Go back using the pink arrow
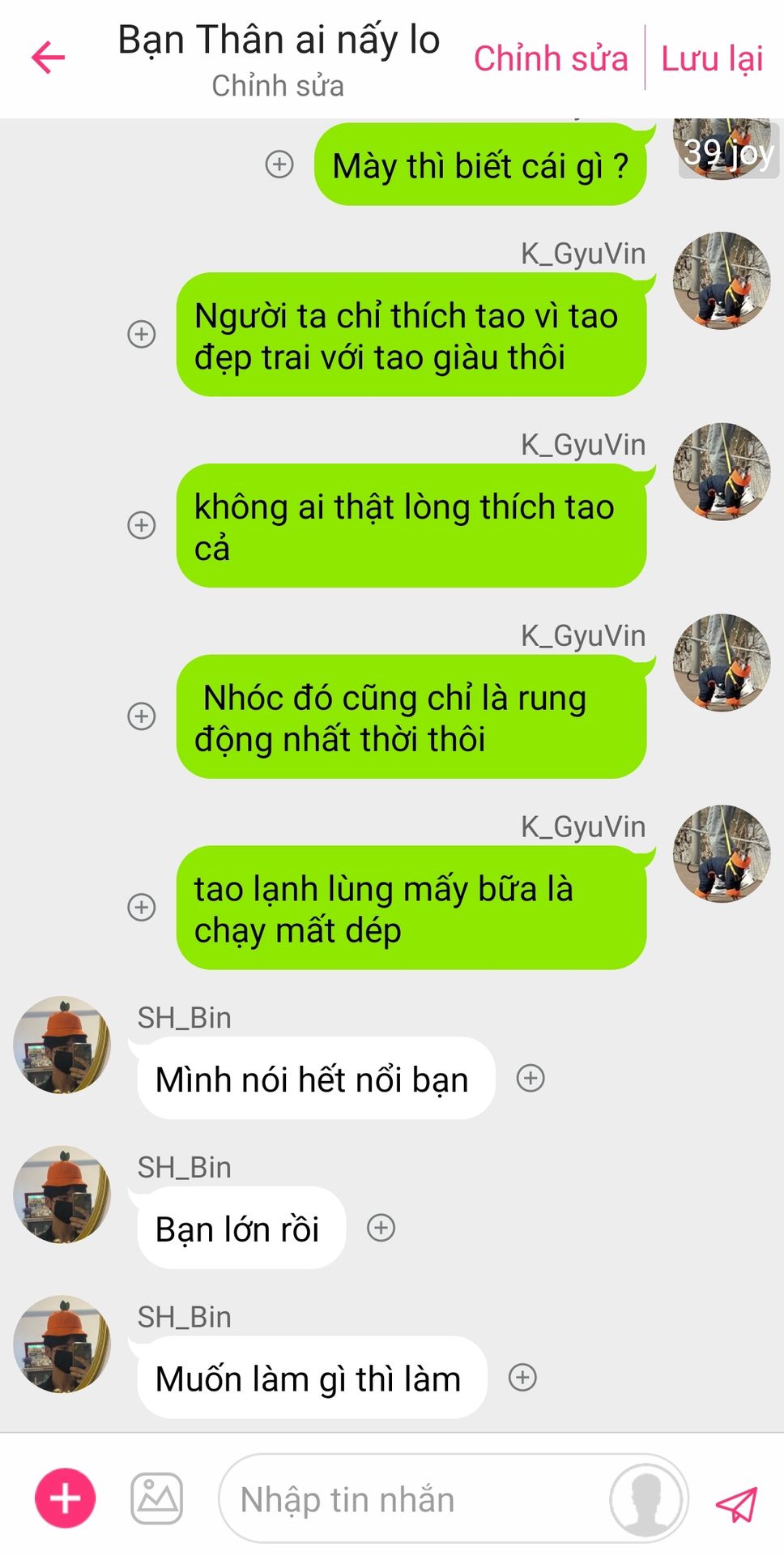The image size is (784, 1556). coord(48,58)
